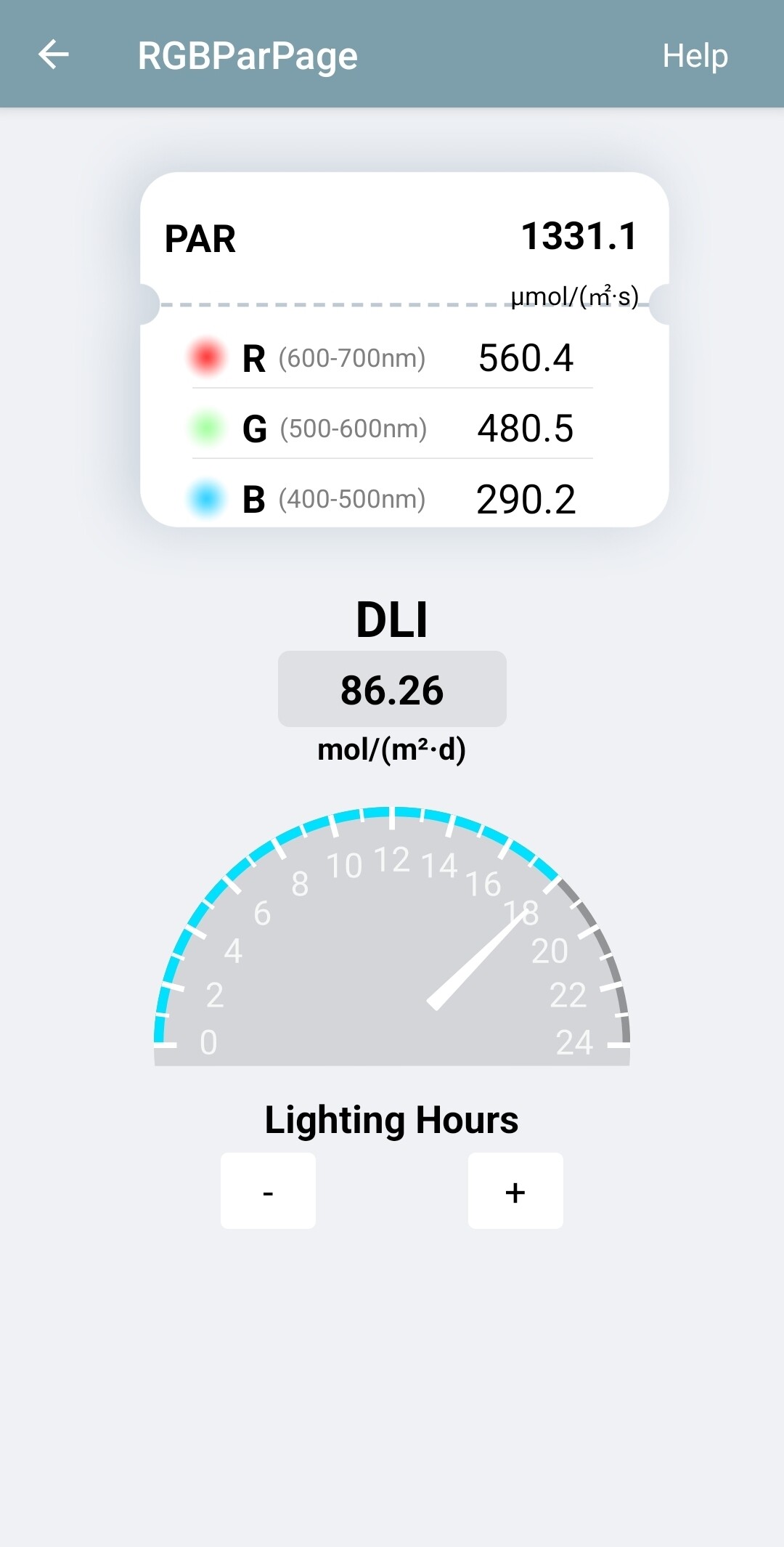Decrease lighting hours with minus button
The width and height of the screenshot is (784, 1547).
[268, 1191]
